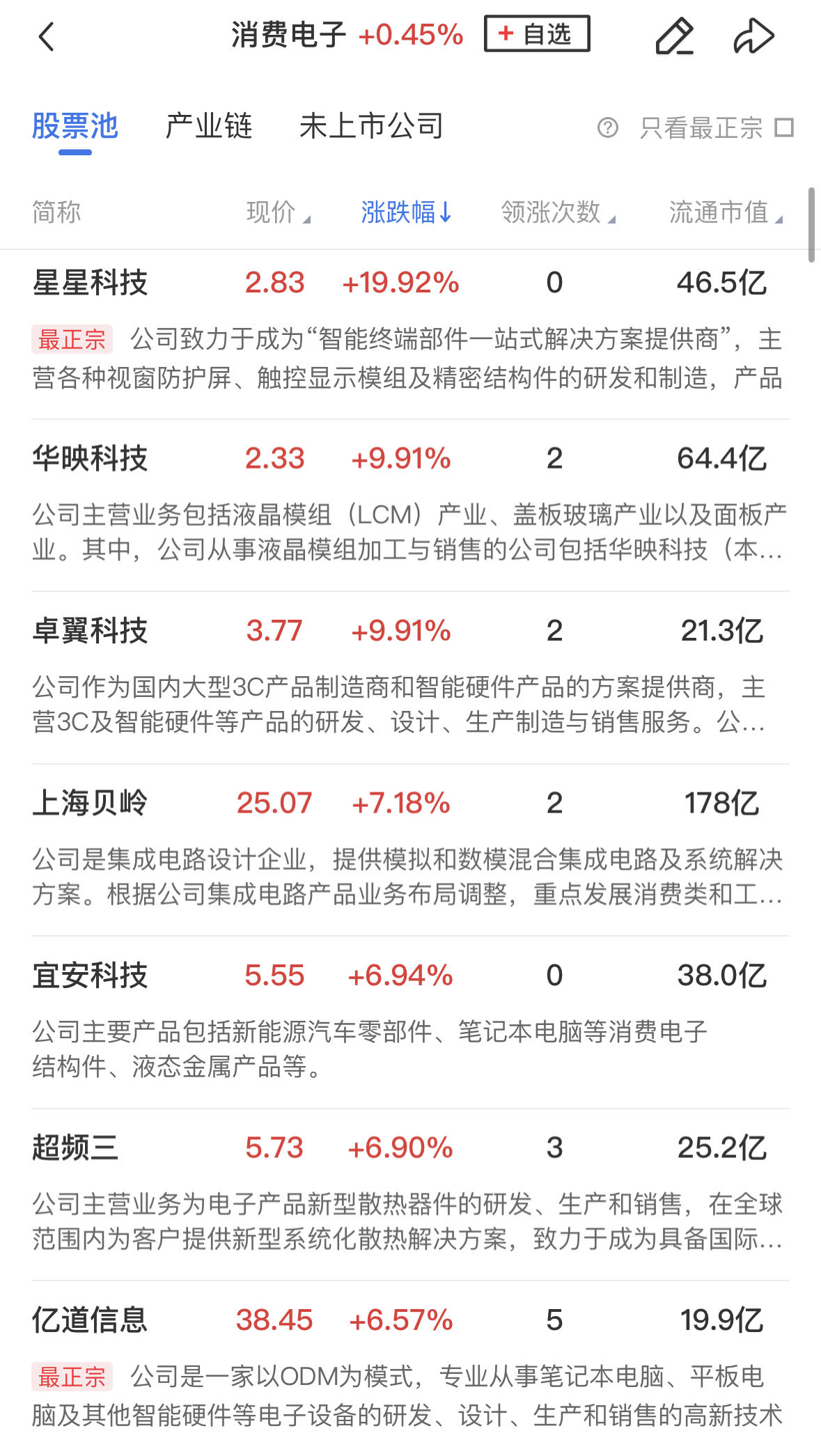The width and height of the screenshot is (821, 1456).
Task: Sort the list by 现价
Action: pos(277,212)
